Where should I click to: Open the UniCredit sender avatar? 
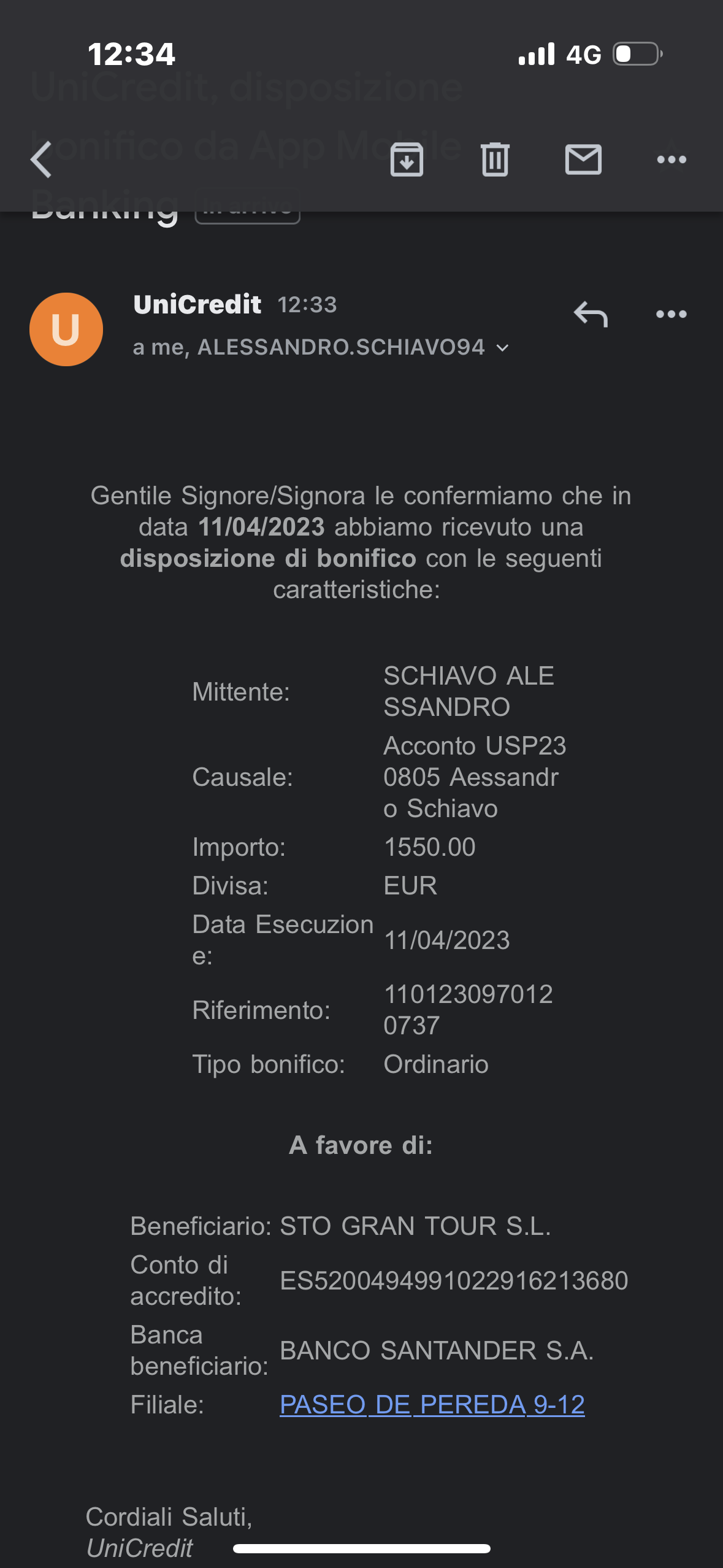[66, 329]
